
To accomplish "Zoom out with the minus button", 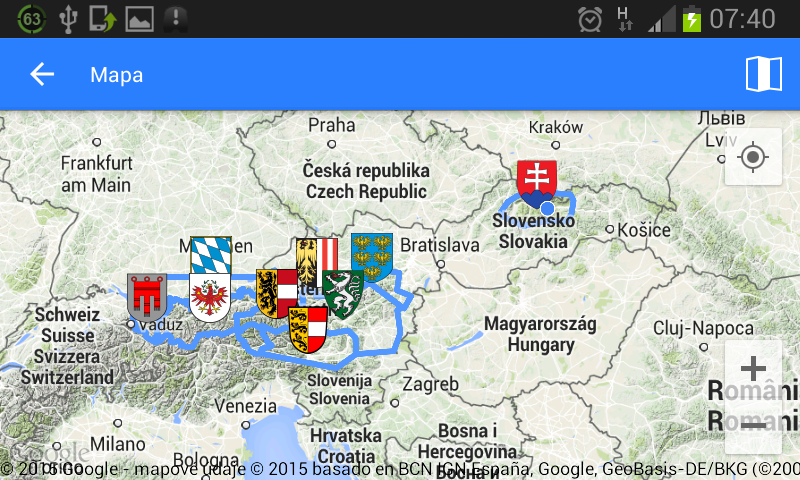I will click(753, 425).
